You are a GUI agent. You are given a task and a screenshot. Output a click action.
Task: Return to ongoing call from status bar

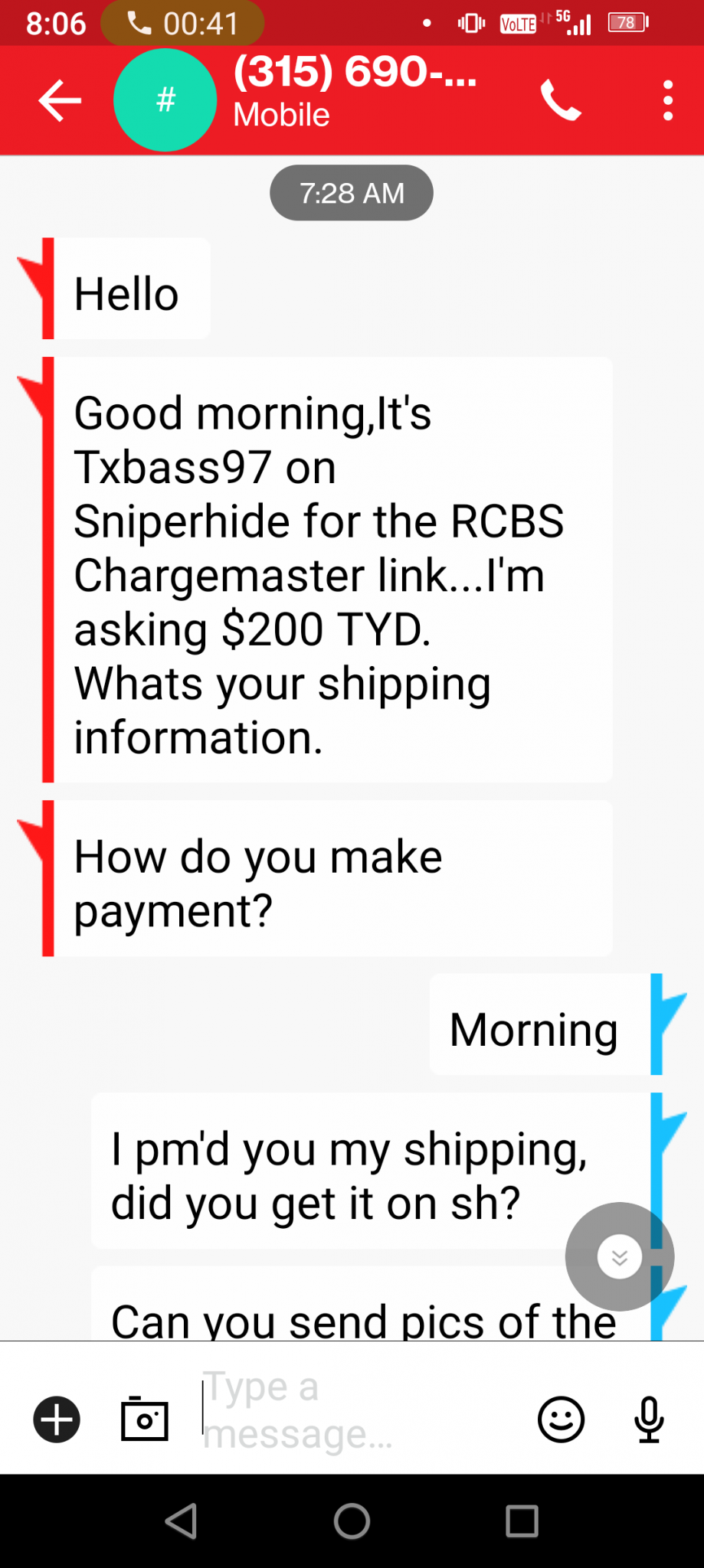pyautogui.click(x=182, y=23)
